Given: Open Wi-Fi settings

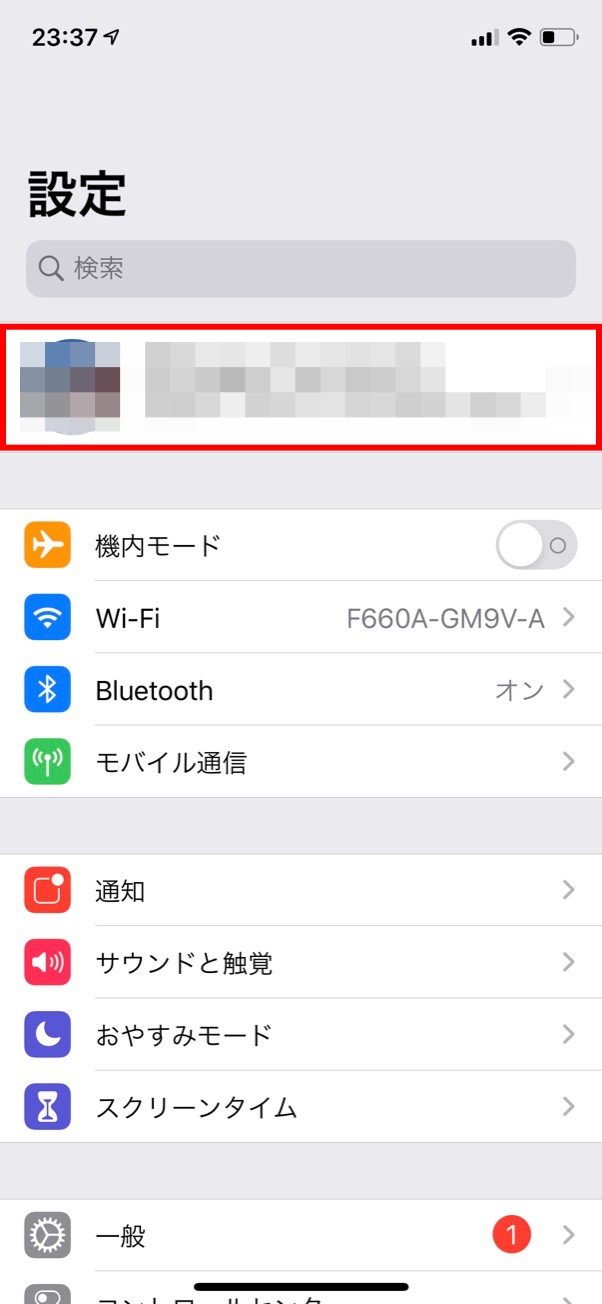Looking at the screenshot, I should pyautogui.click(x=301, y=618).
